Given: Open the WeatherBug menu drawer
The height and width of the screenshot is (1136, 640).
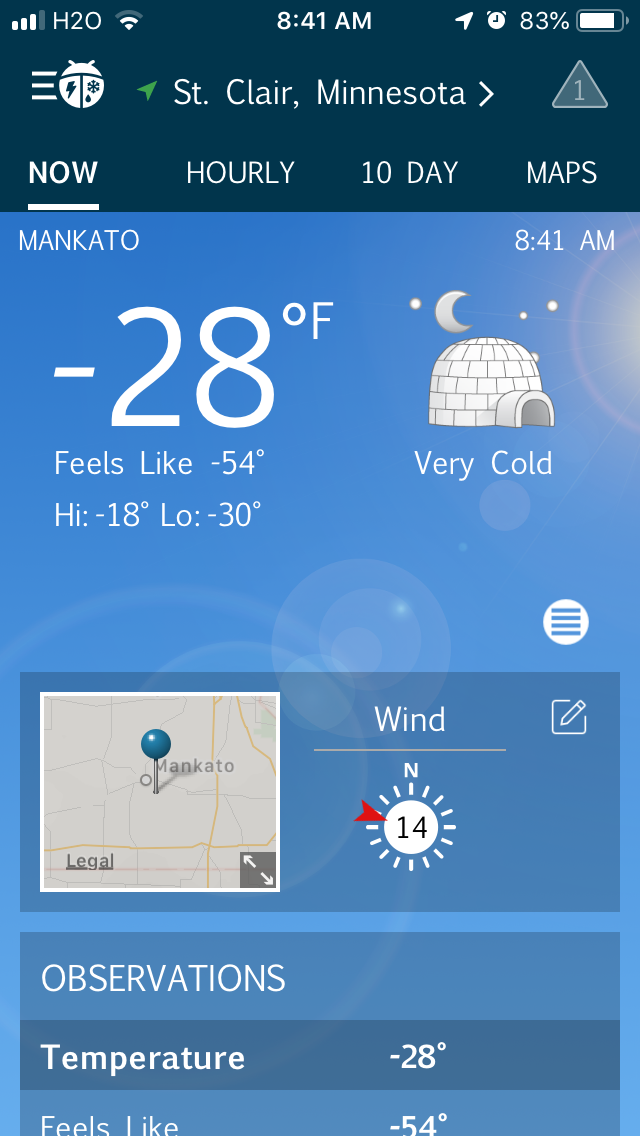Looking at the screenshot, I should point(66,88).
